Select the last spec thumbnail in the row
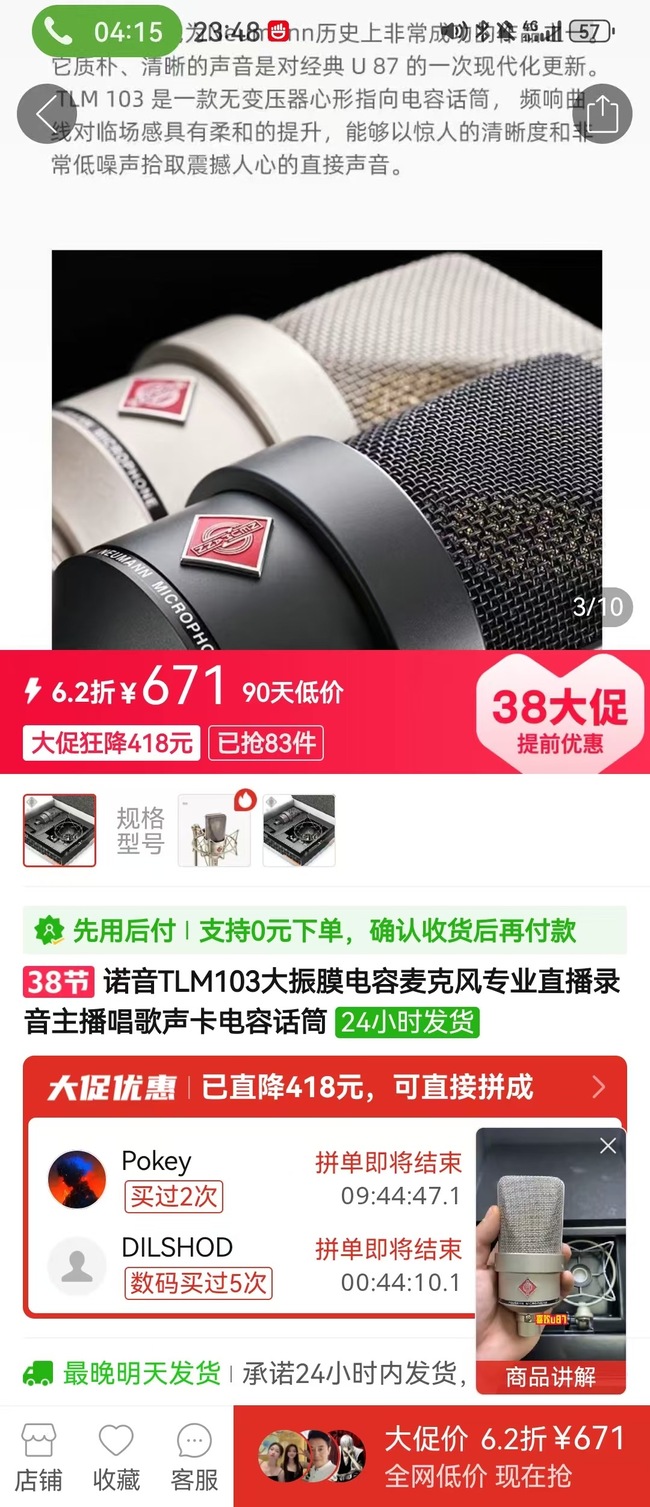The image size is (650, 1507). (299, 830)
